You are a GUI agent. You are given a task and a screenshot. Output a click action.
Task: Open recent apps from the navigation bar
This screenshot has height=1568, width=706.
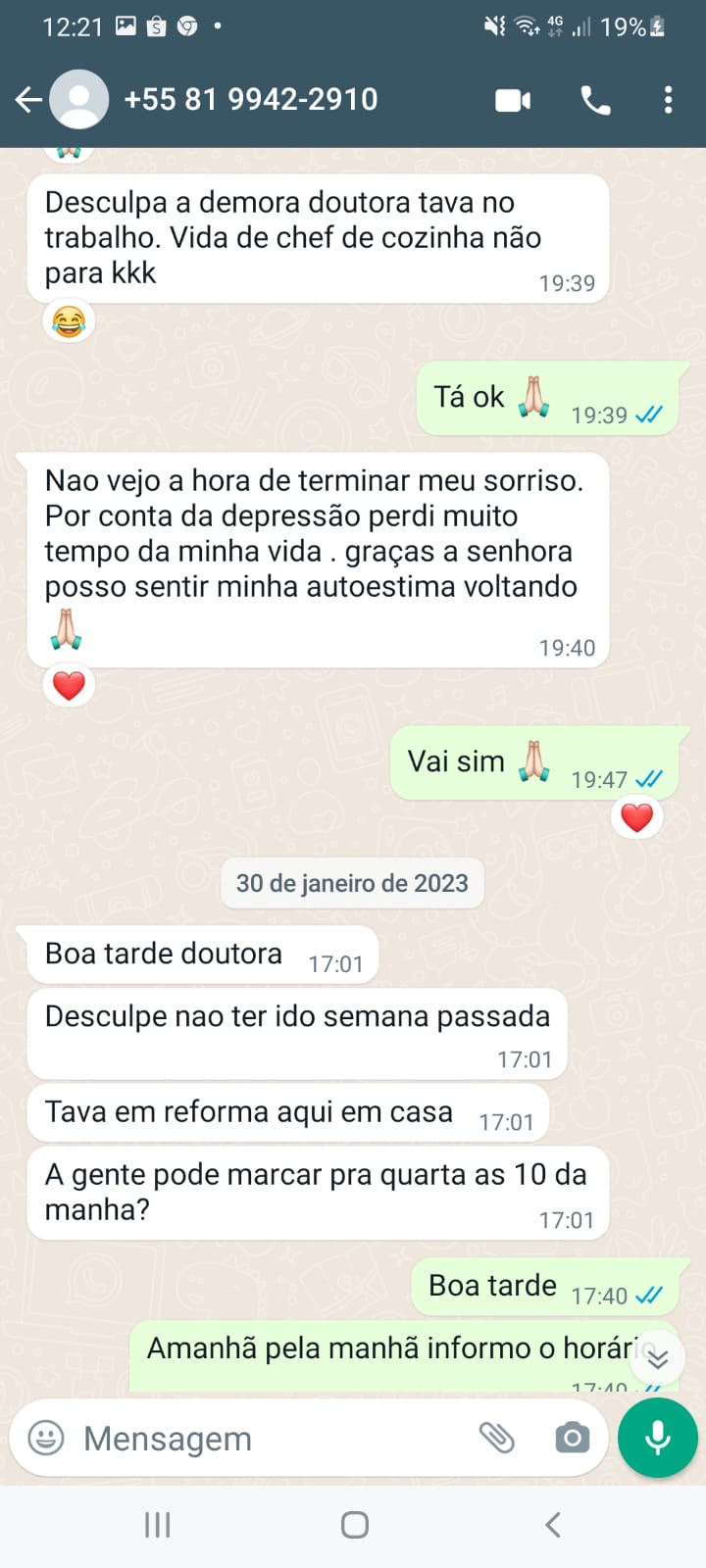(157, 1525)
